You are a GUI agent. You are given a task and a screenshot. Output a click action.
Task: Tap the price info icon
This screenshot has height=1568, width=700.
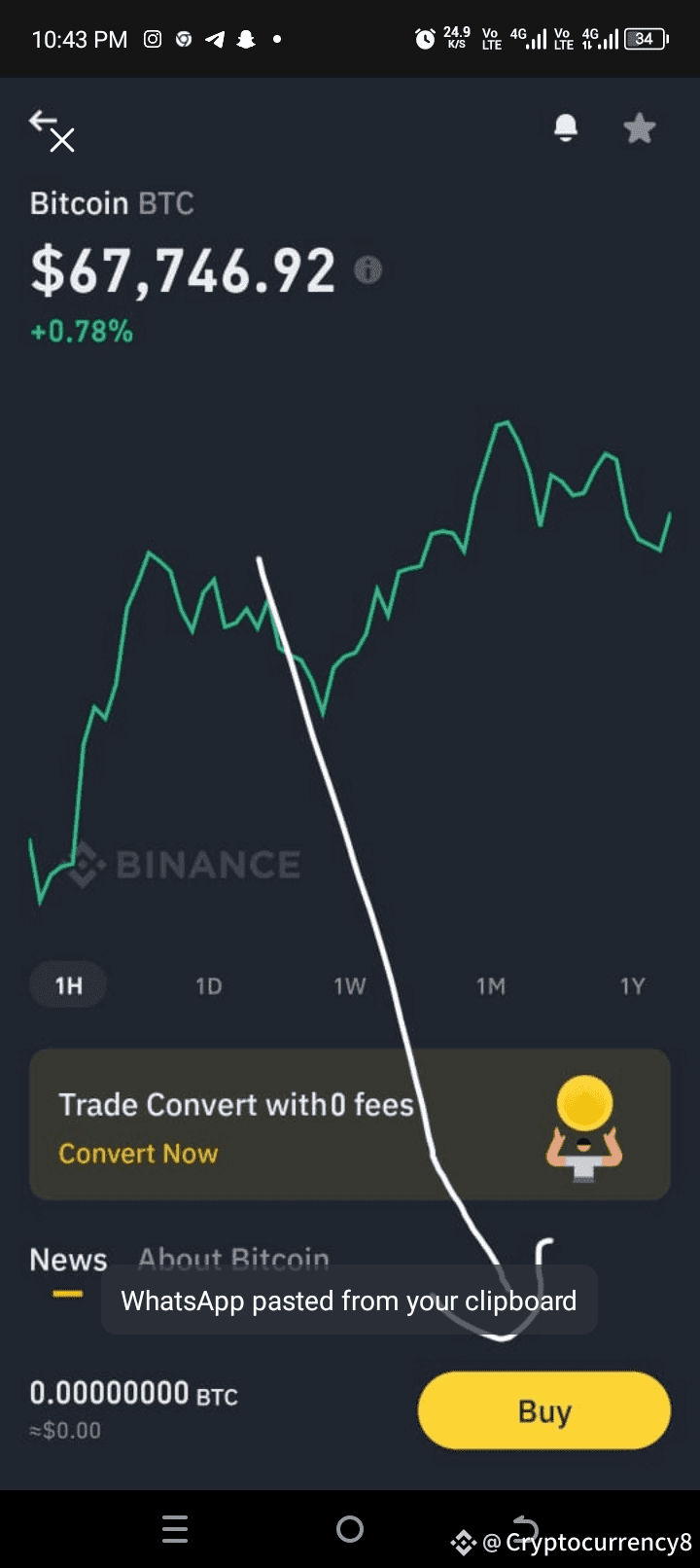[367, 269]
